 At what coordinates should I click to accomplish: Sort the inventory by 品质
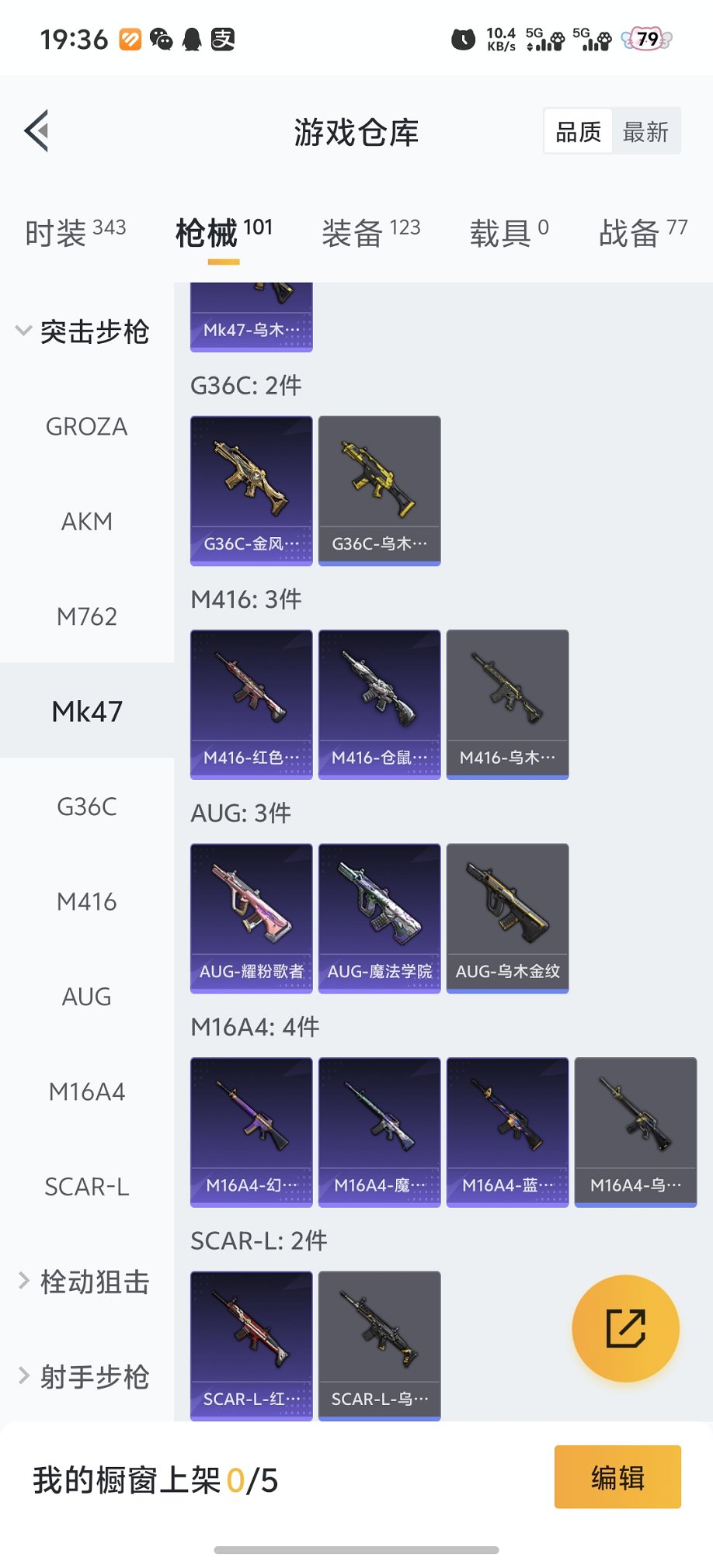point(579,132)
